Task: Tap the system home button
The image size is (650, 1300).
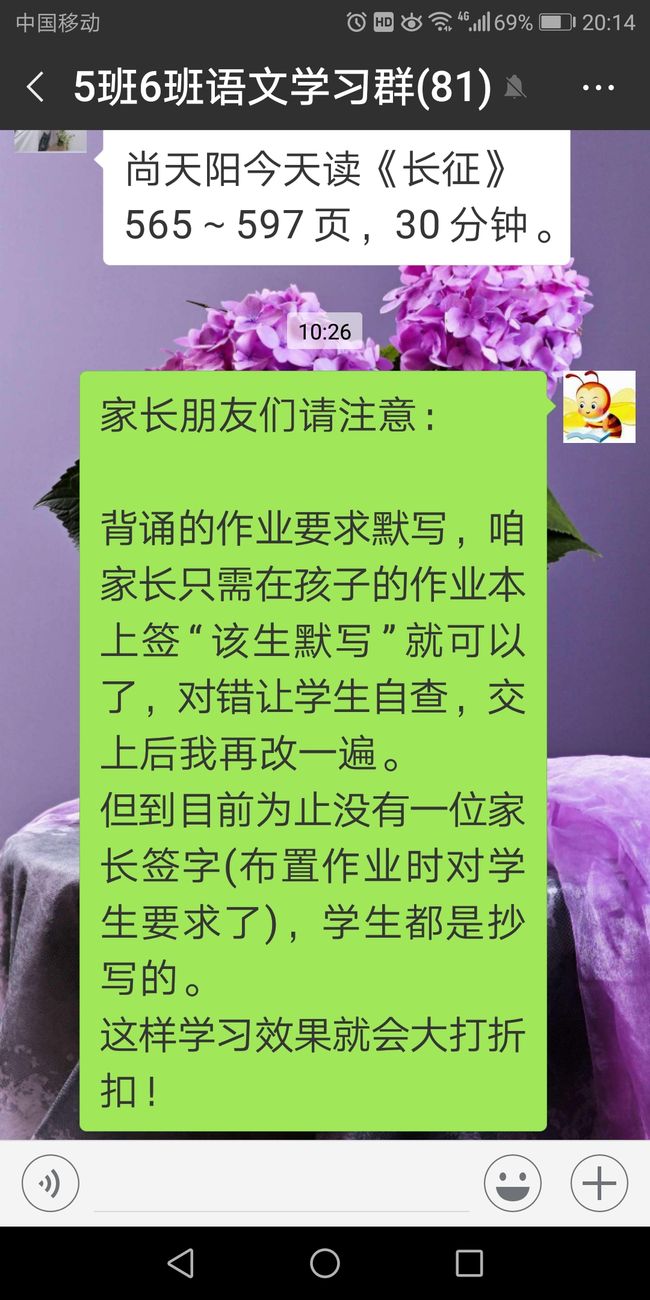Action: tap(325, 1263)
